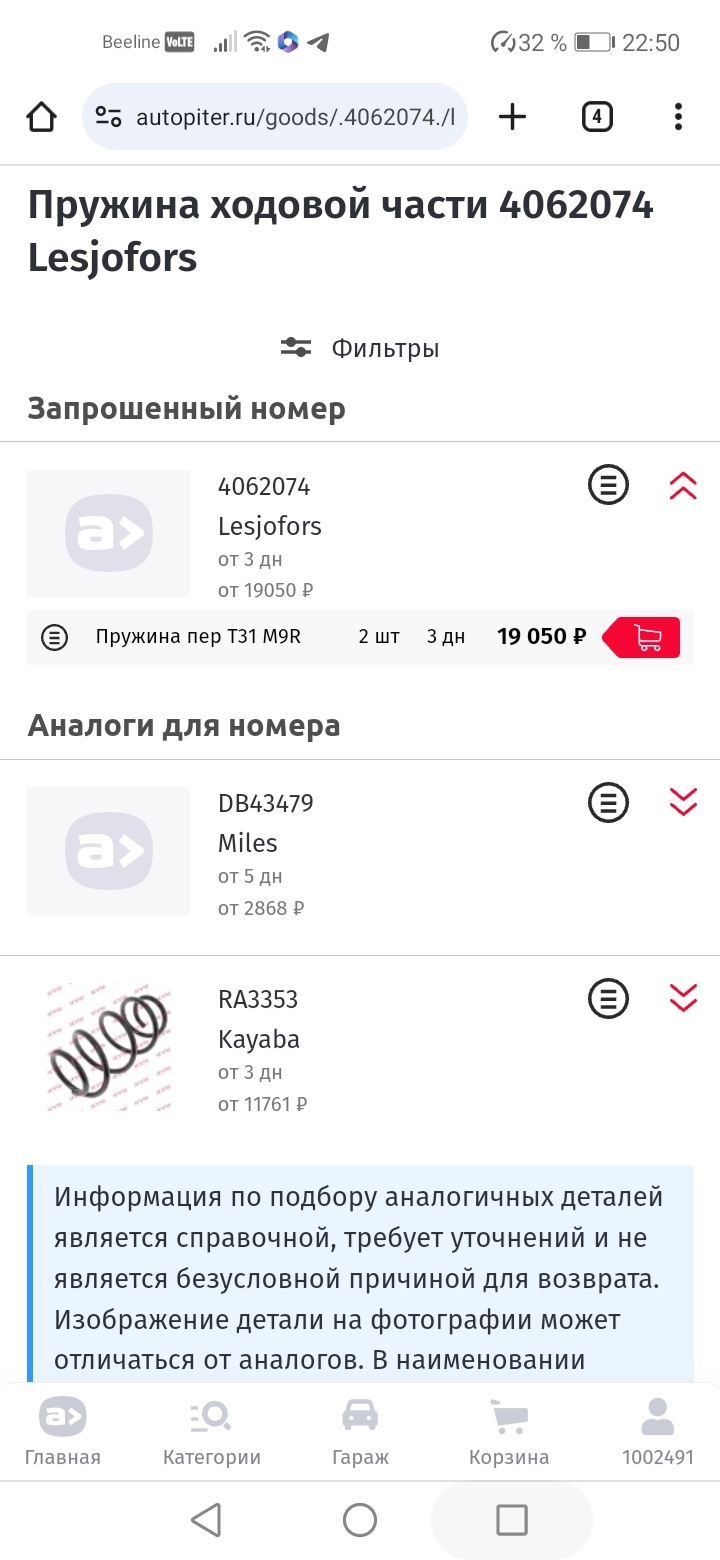Open the Гараж tab
This screenshot has height=1560, width=720.
(360, 1432)
